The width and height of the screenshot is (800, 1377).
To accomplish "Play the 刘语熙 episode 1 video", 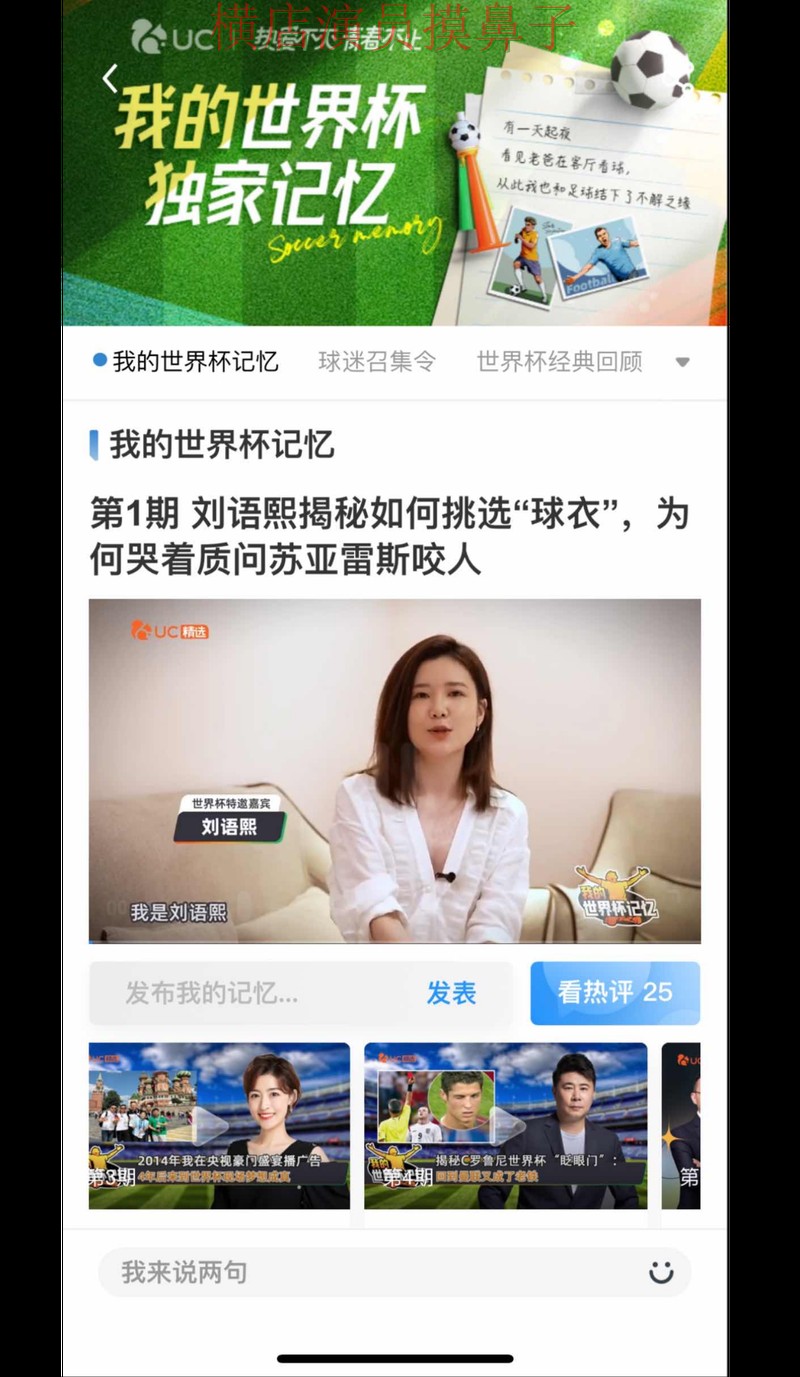I will 394,770.
